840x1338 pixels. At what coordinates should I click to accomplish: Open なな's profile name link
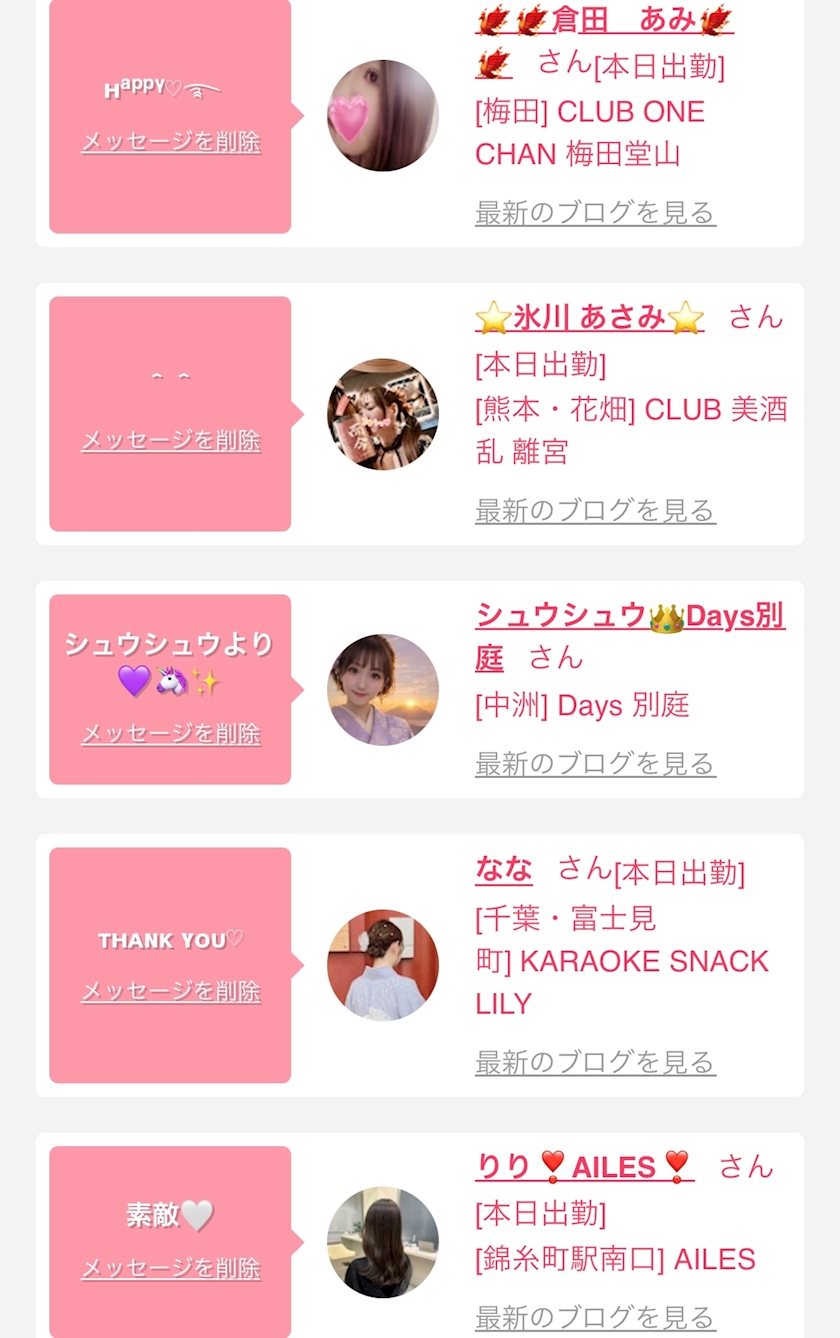[504, 869]
